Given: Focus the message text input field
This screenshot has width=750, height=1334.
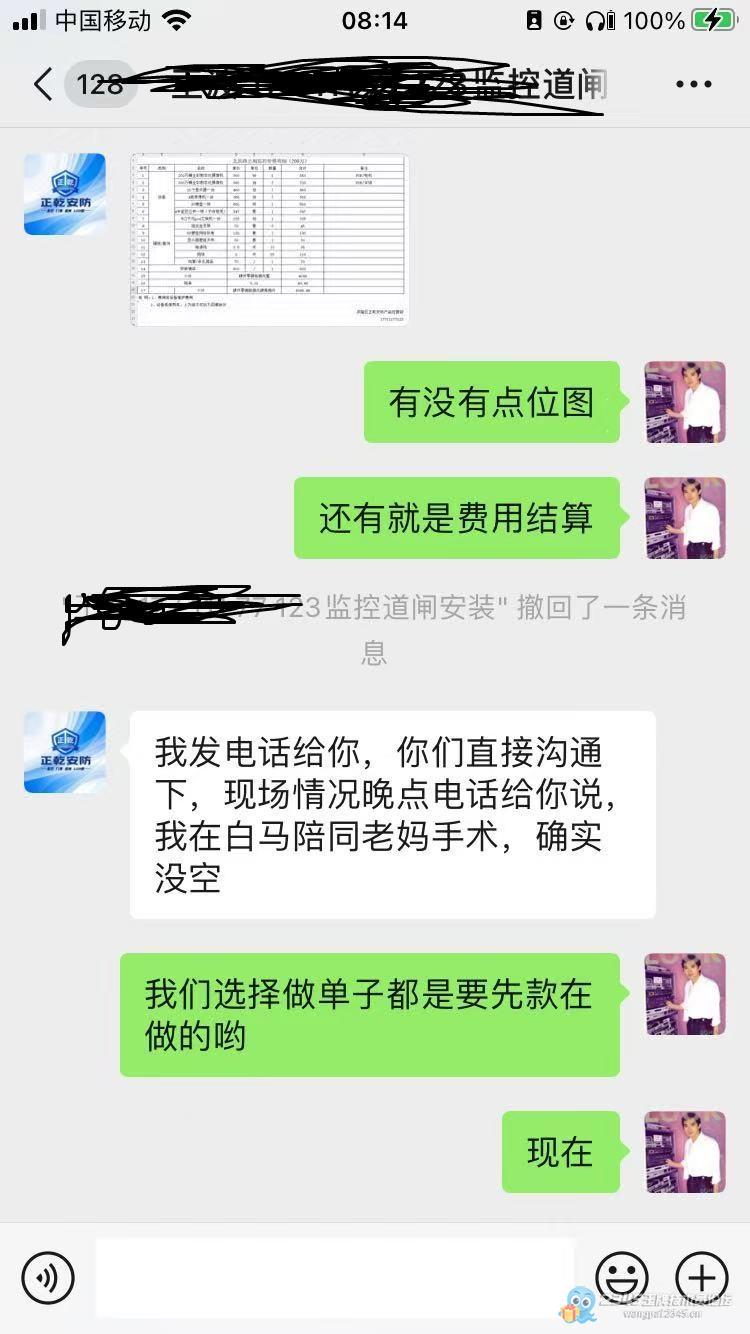Looking at the screenshot, I should (x=335, y=1277).
